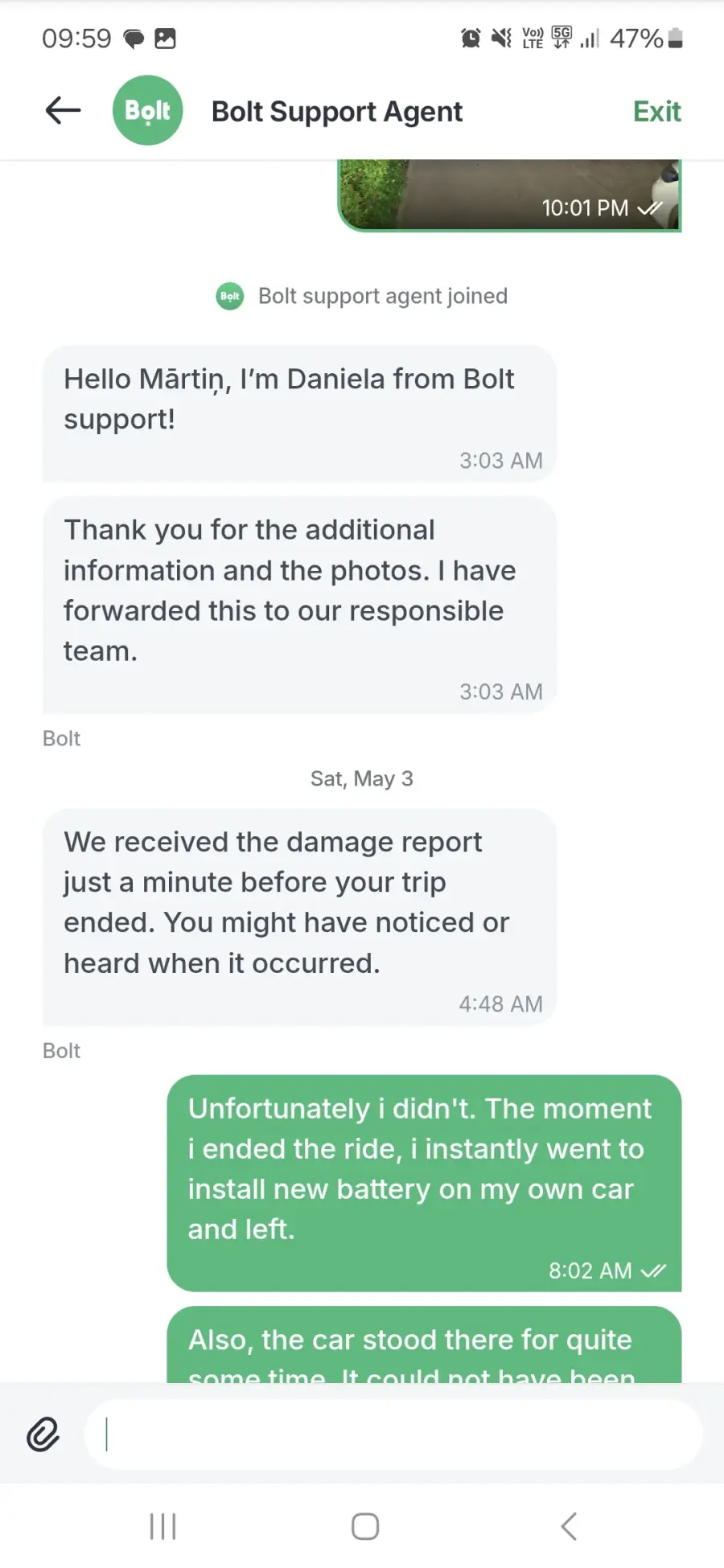Viewport: 724px width, 1568px height.
Task: Go back using the top-left arrow
Action: pos(63,110)
